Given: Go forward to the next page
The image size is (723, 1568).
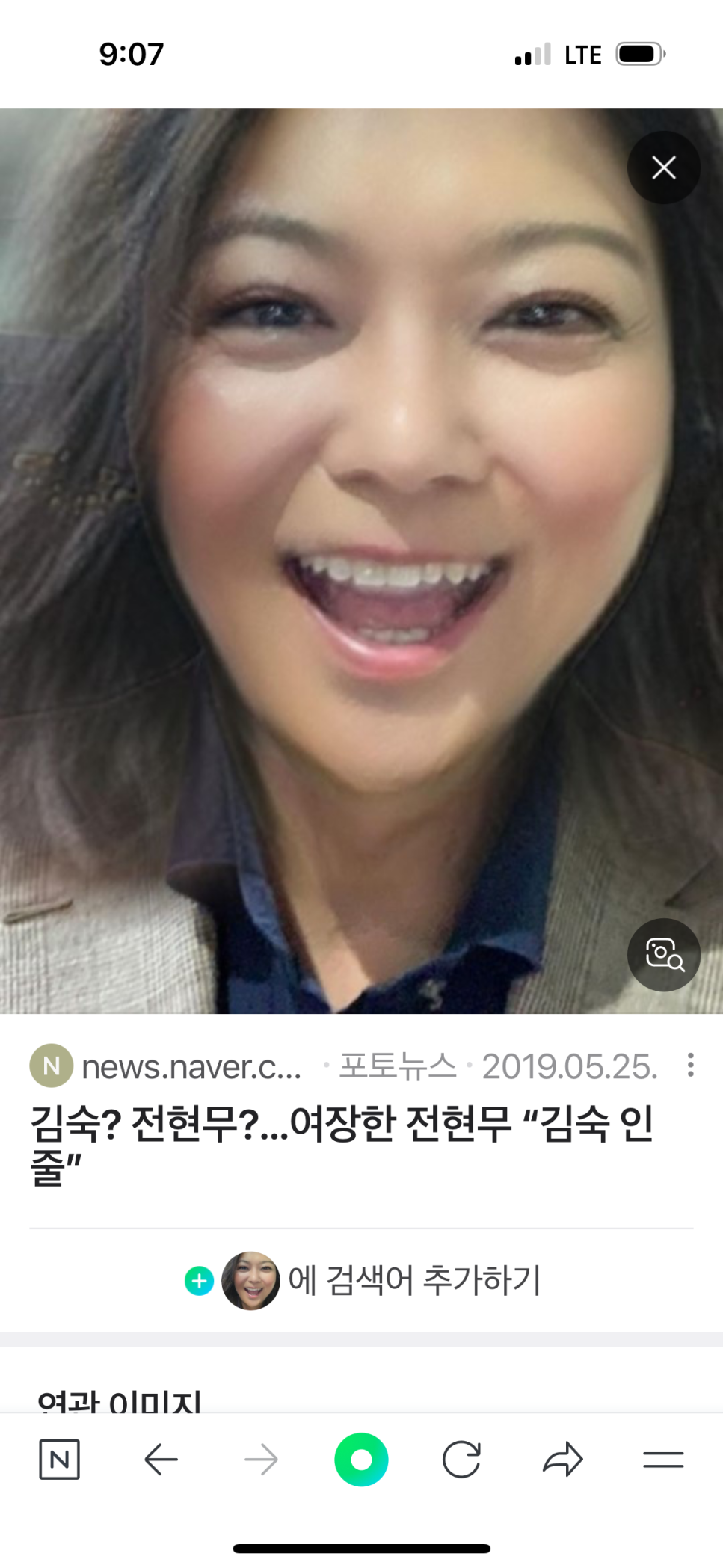Looking at the screenshot, I should [x=261, y=1459].
